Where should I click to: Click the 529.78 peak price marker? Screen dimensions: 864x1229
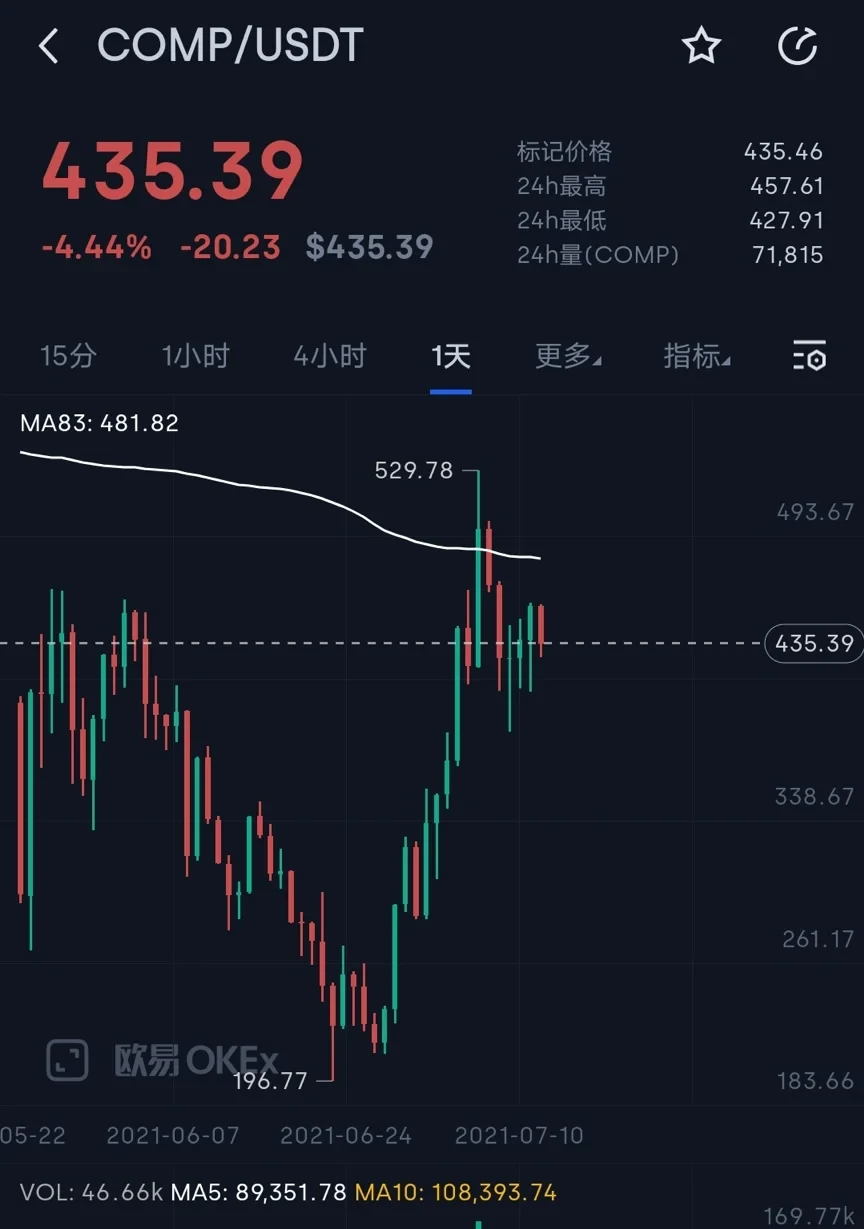(412, 470)
